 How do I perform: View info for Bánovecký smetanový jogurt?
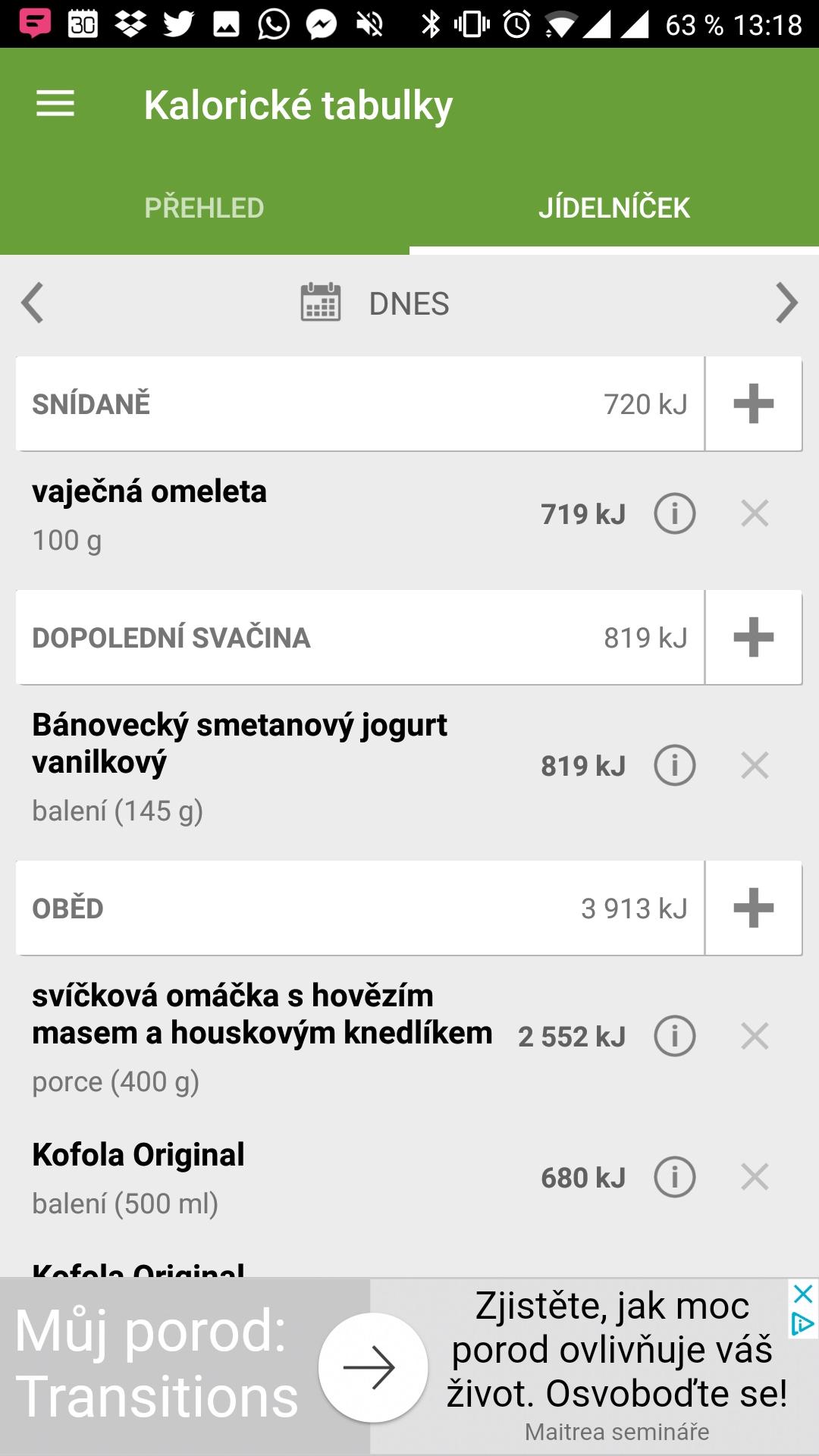click(x=675, y=765)
